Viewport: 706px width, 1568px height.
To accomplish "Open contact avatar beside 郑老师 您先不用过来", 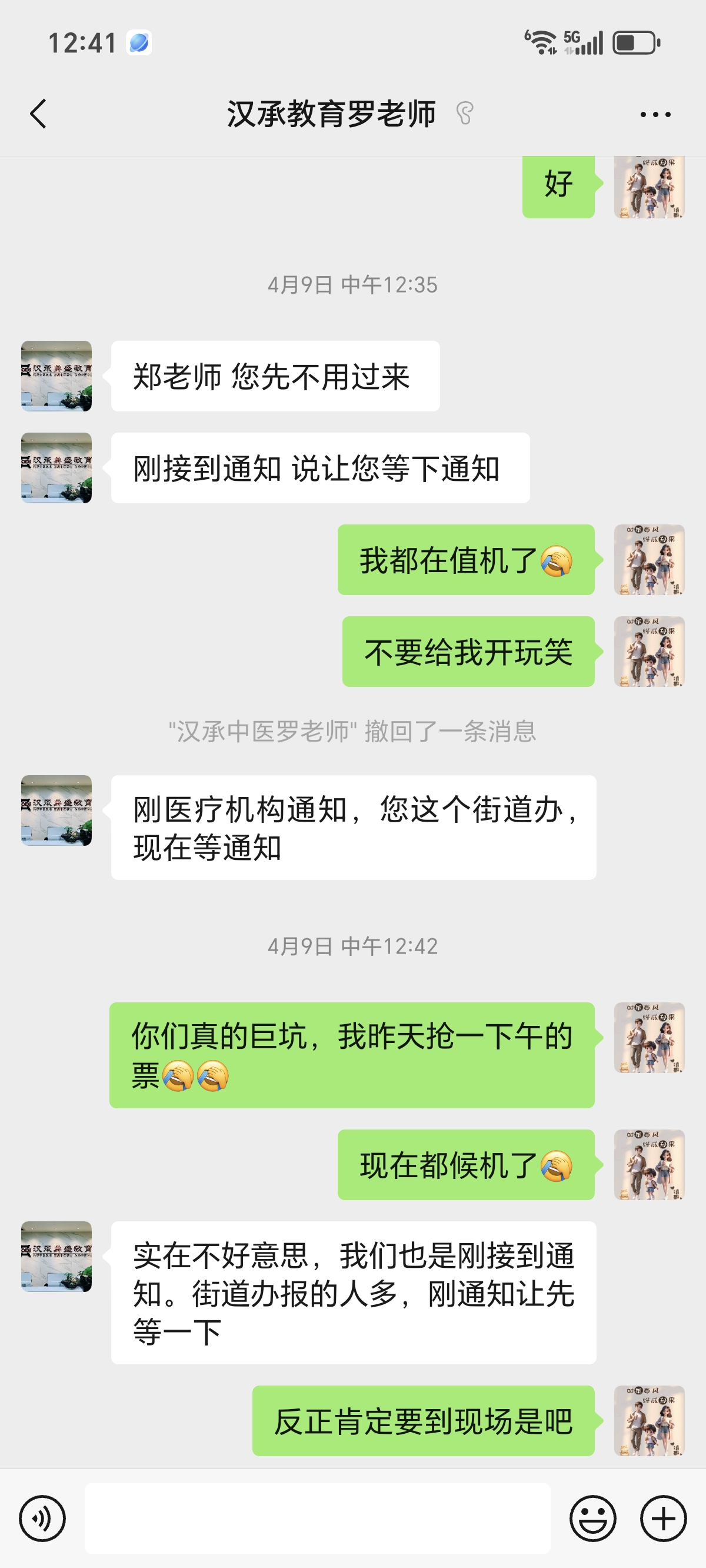I will pos(56,376).
